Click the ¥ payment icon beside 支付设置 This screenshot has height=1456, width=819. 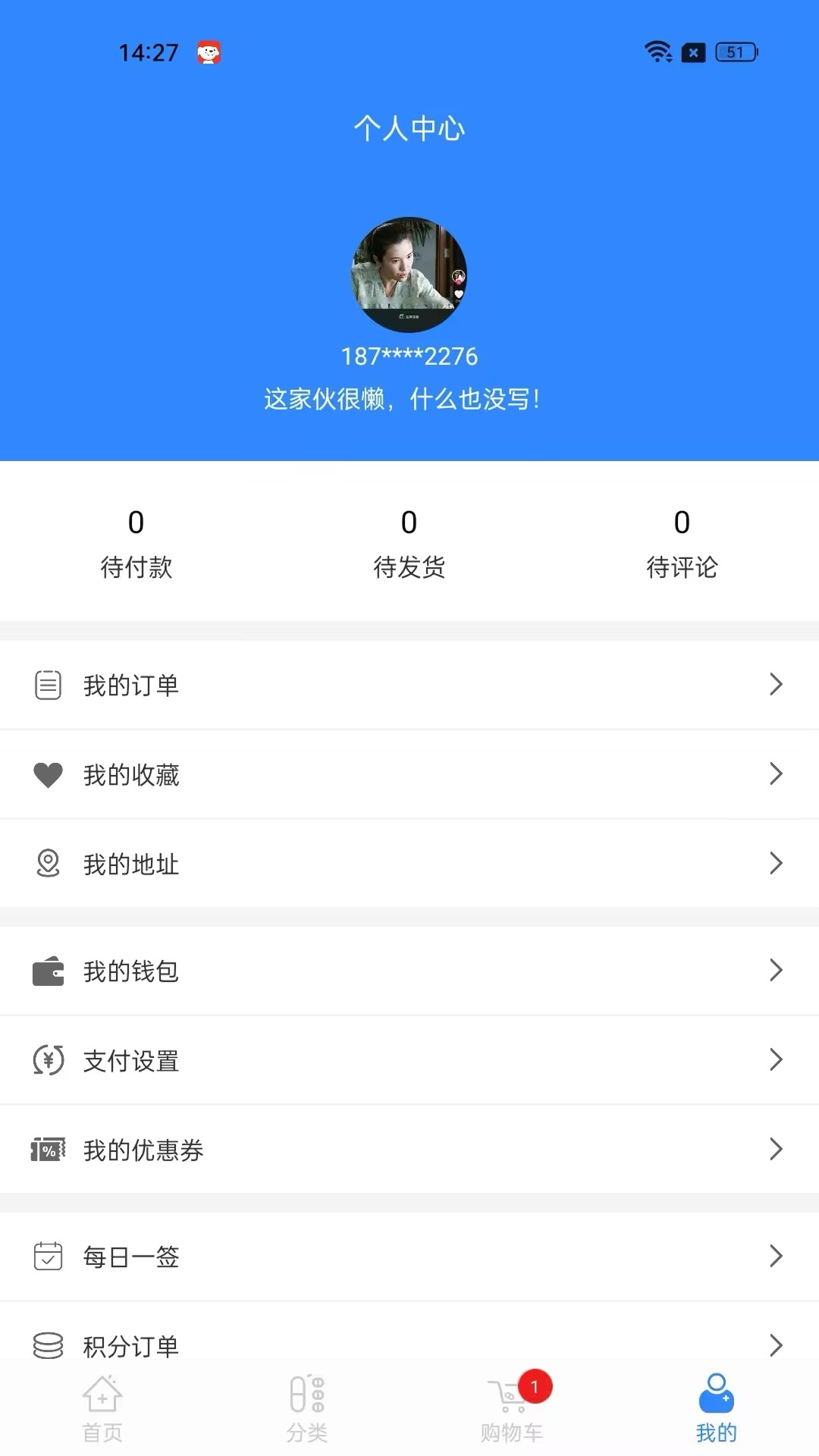pos(48,1060)
